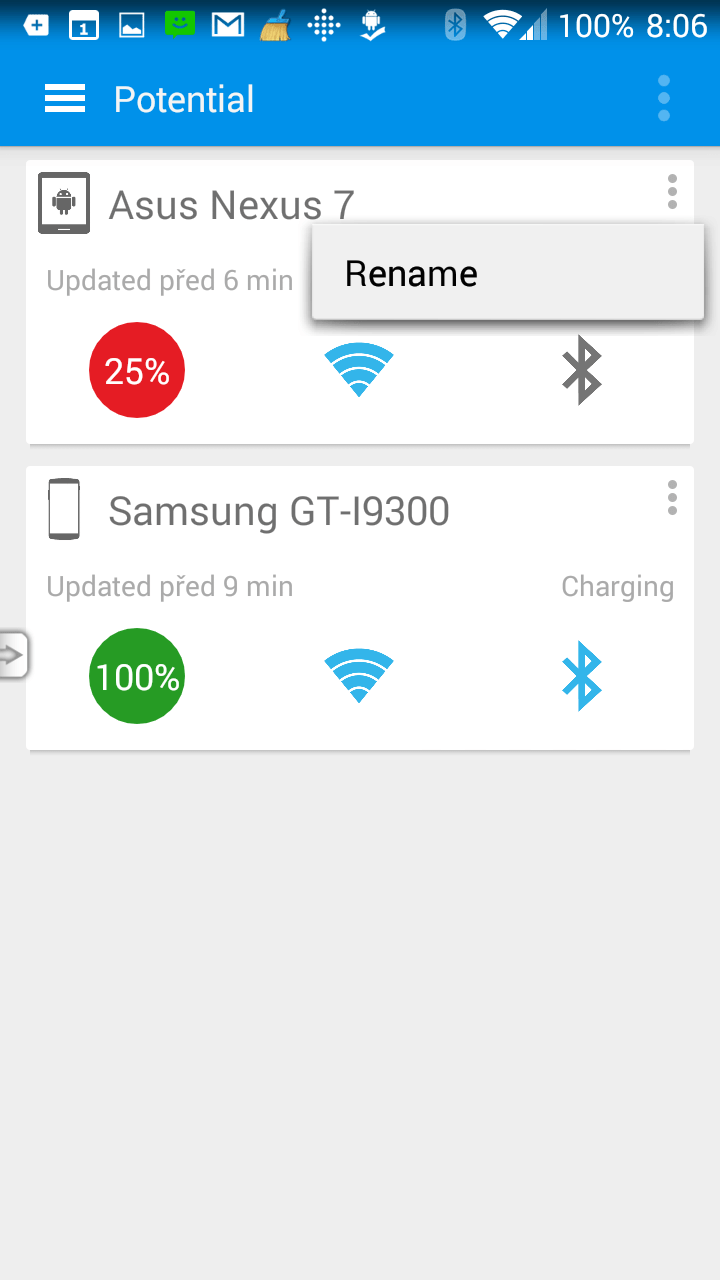Open the navigation drawer menu
This screenshot has height=1280, width=720.
(x=65, y=99)
